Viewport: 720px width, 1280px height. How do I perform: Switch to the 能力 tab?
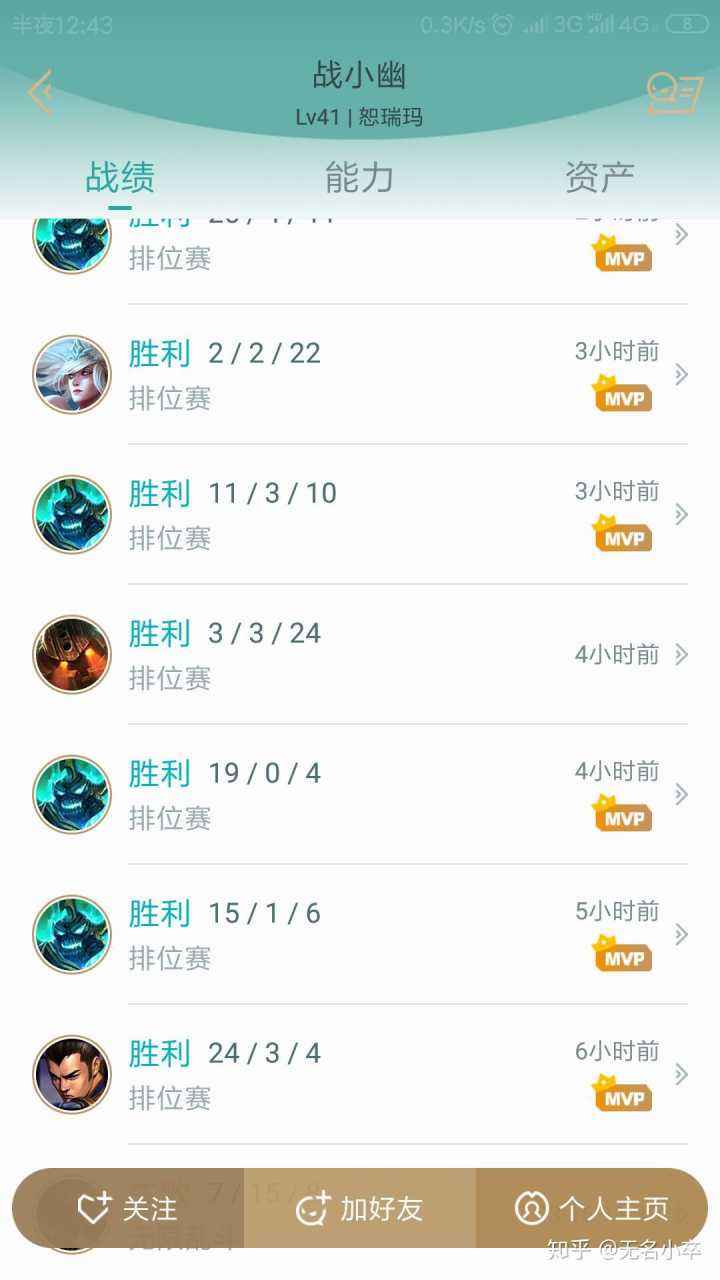click(x=359, y=176)
